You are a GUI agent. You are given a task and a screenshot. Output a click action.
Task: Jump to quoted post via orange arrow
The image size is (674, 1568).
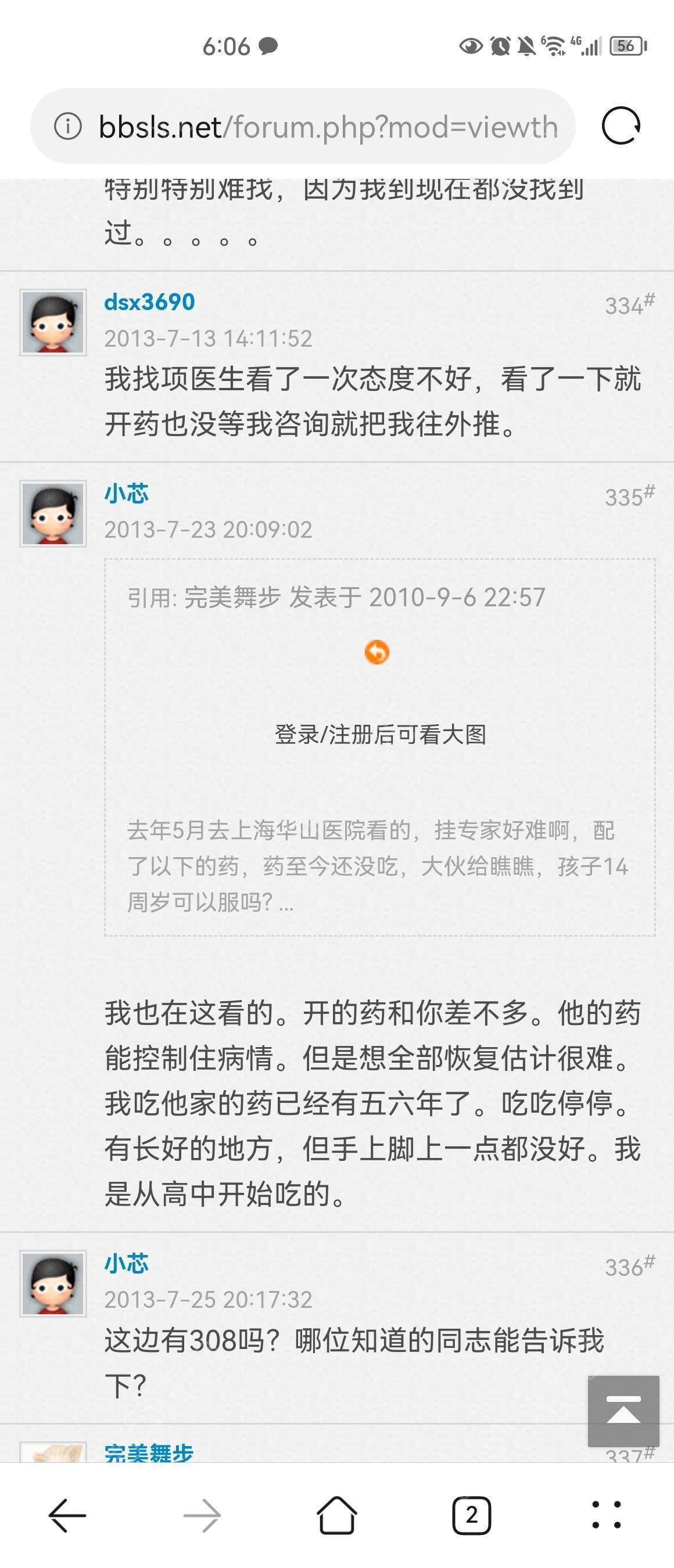pyautogui.click(x=377, y=652)
